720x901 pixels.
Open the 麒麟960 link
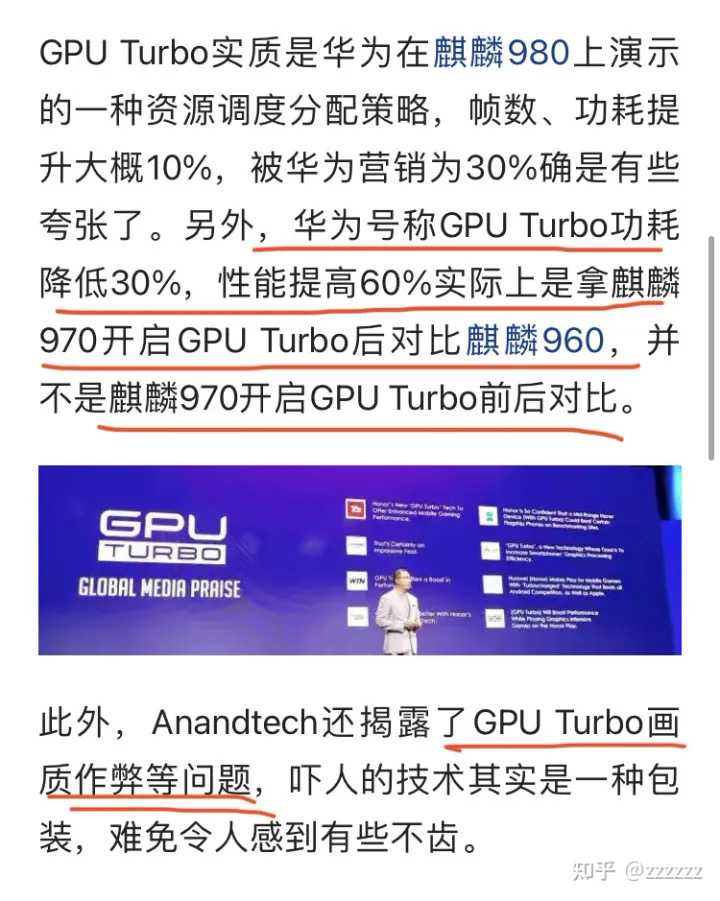[x=535, y=341]
